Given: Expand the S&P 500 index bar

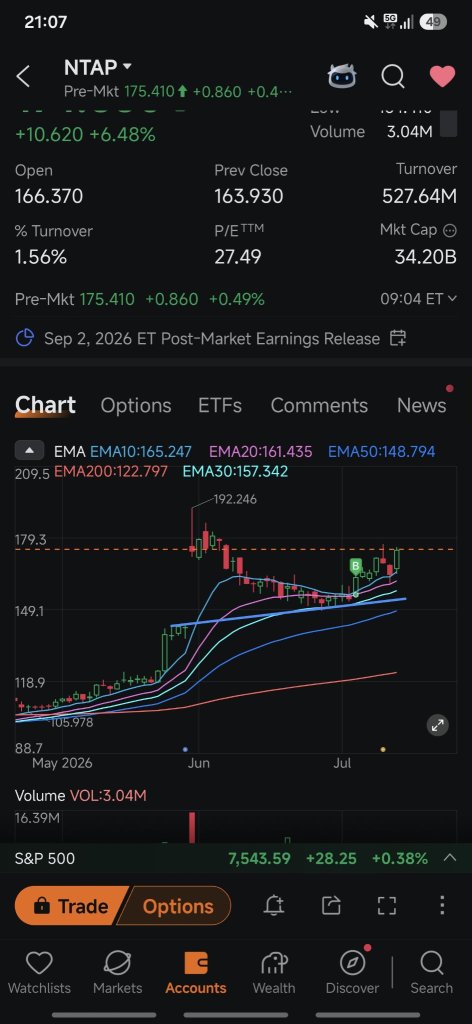Looking at the screenshot, I should click(x=450, y=857).
